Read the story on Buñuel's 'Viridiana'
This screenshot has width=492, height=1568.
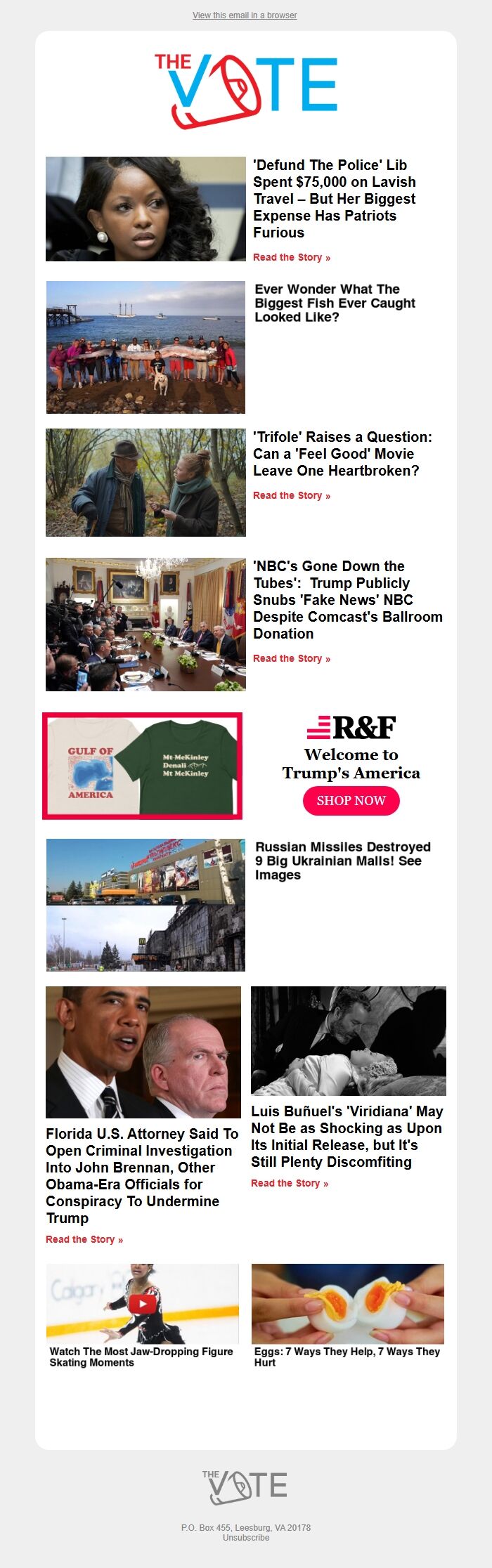pyautogui.click(x=289, y=1183)
